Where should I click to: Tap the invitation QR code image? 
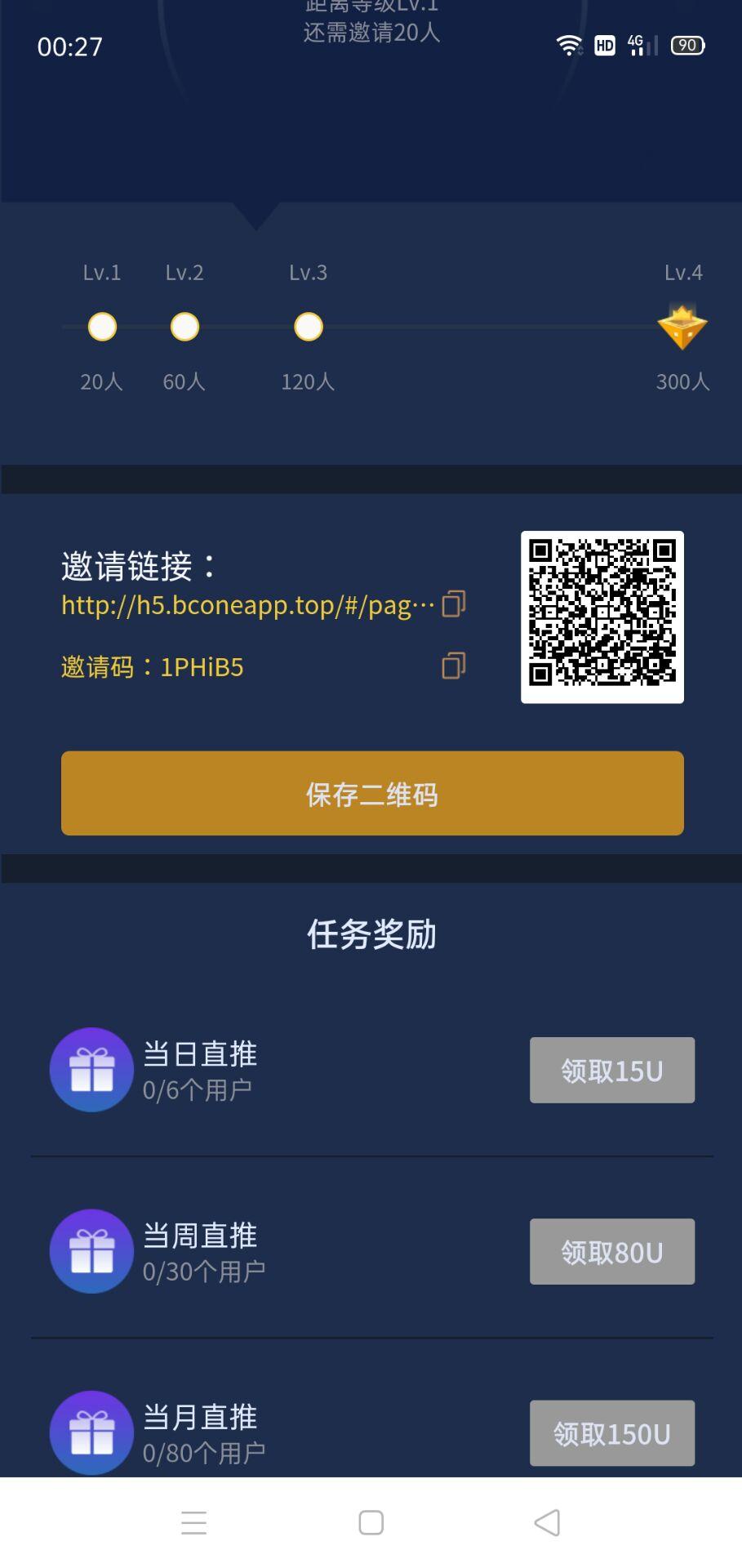[x=602, y=618]
